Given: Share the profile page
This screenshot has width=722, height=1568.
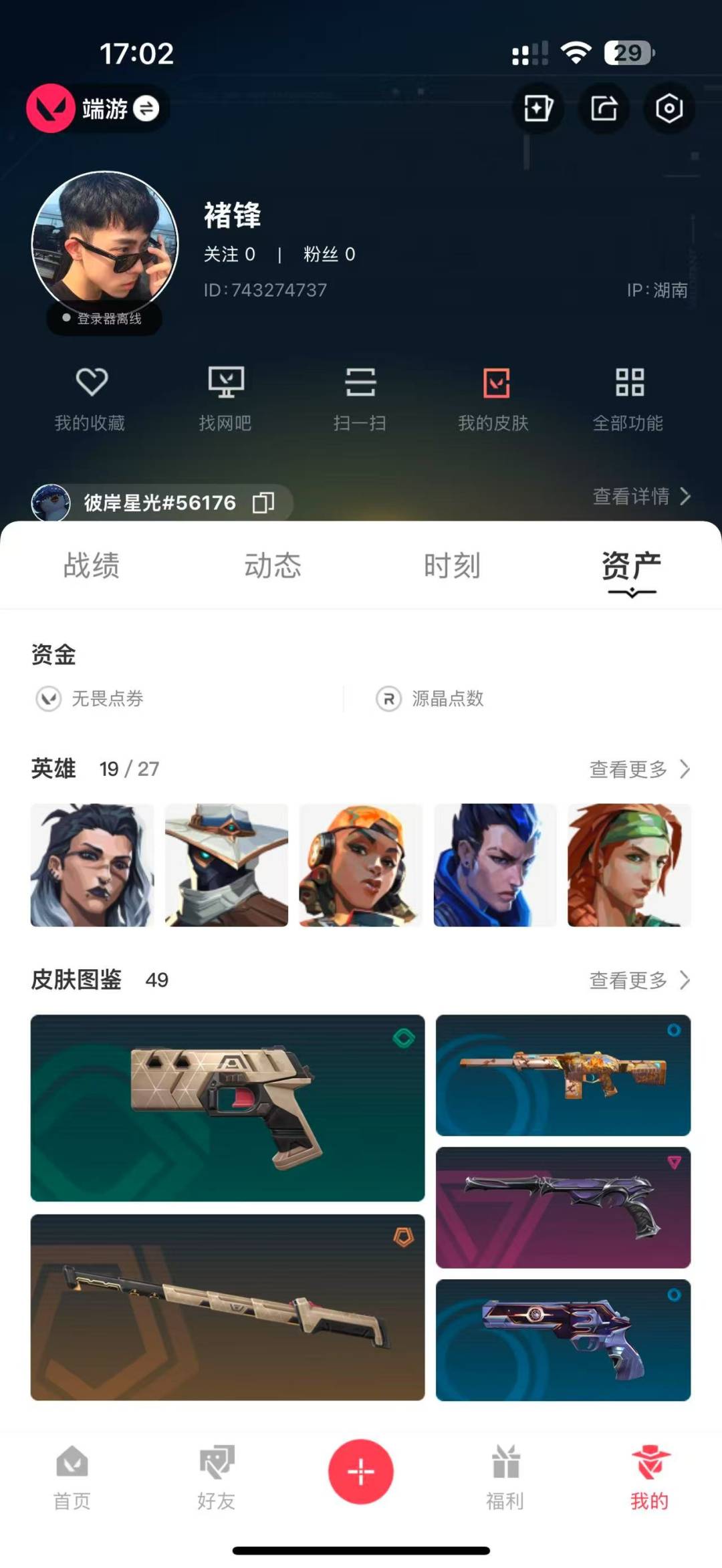Looking at the screenshot, I should click(x=604, y=108).
